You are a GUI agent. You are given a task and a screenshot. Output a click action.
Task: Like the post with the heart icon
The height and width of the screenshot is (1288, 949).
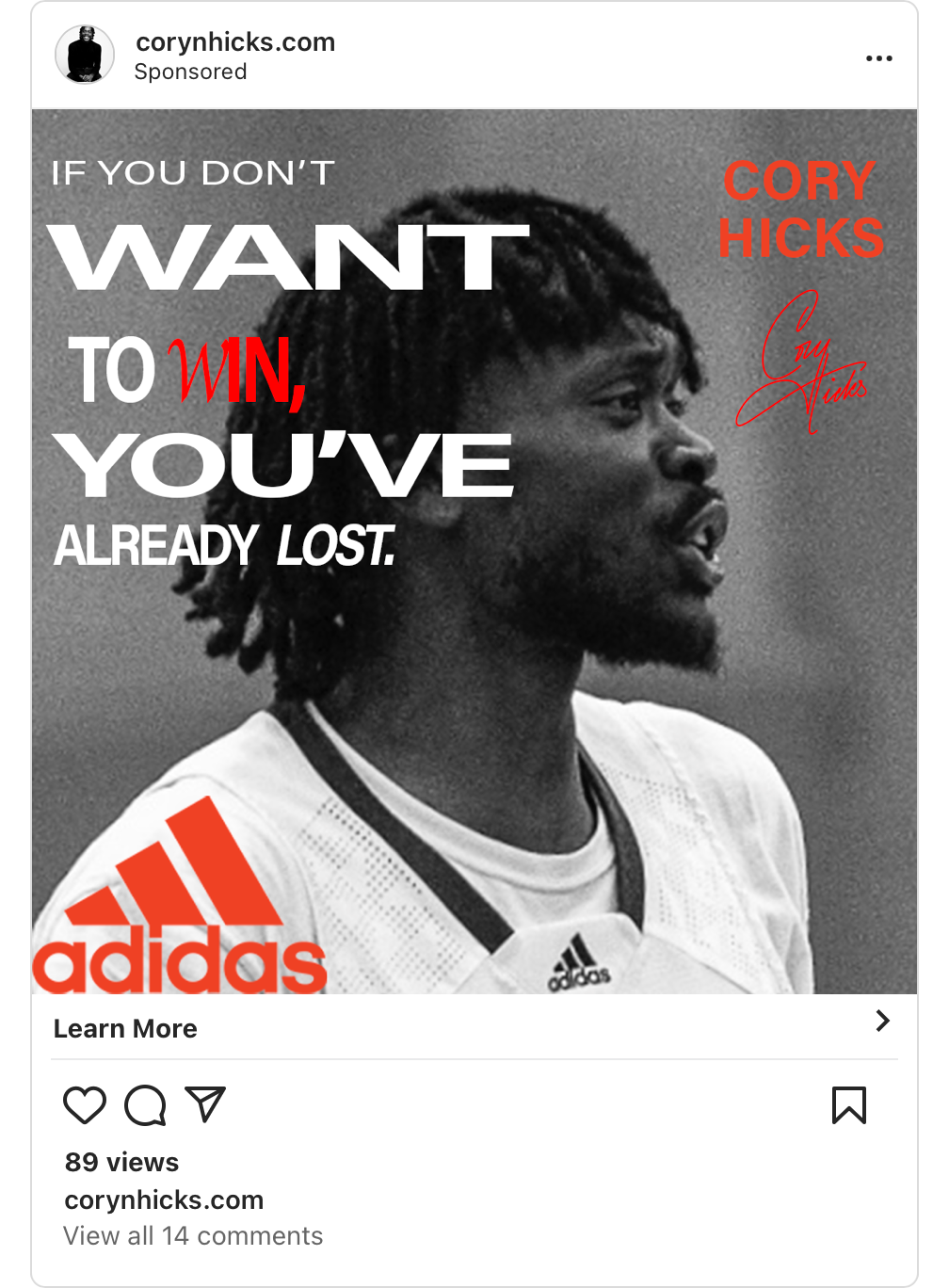click(85, 1104)
